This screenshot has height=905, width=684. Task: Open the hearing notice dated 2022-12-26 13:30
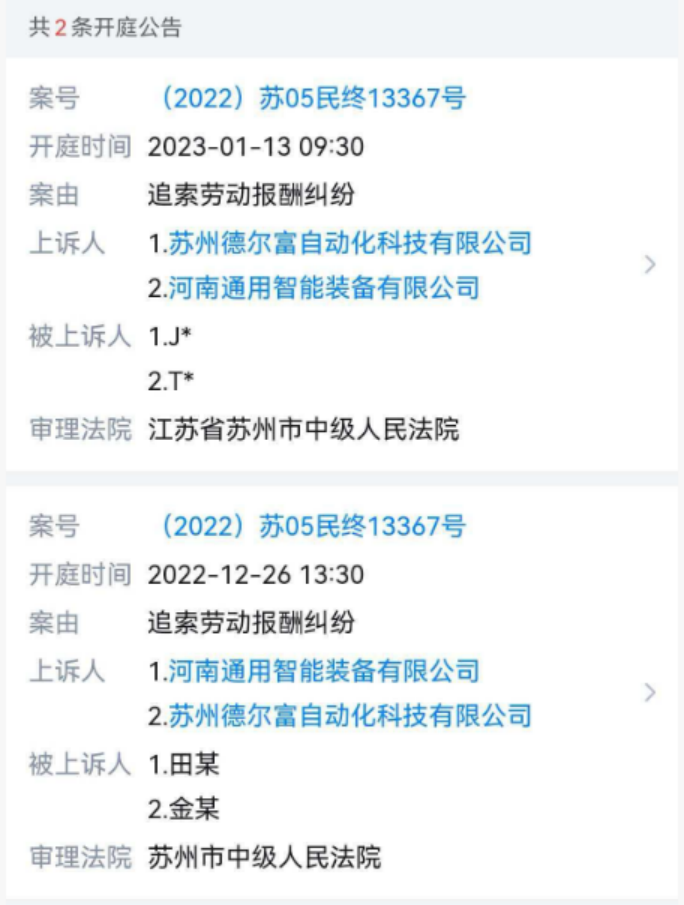650,692
